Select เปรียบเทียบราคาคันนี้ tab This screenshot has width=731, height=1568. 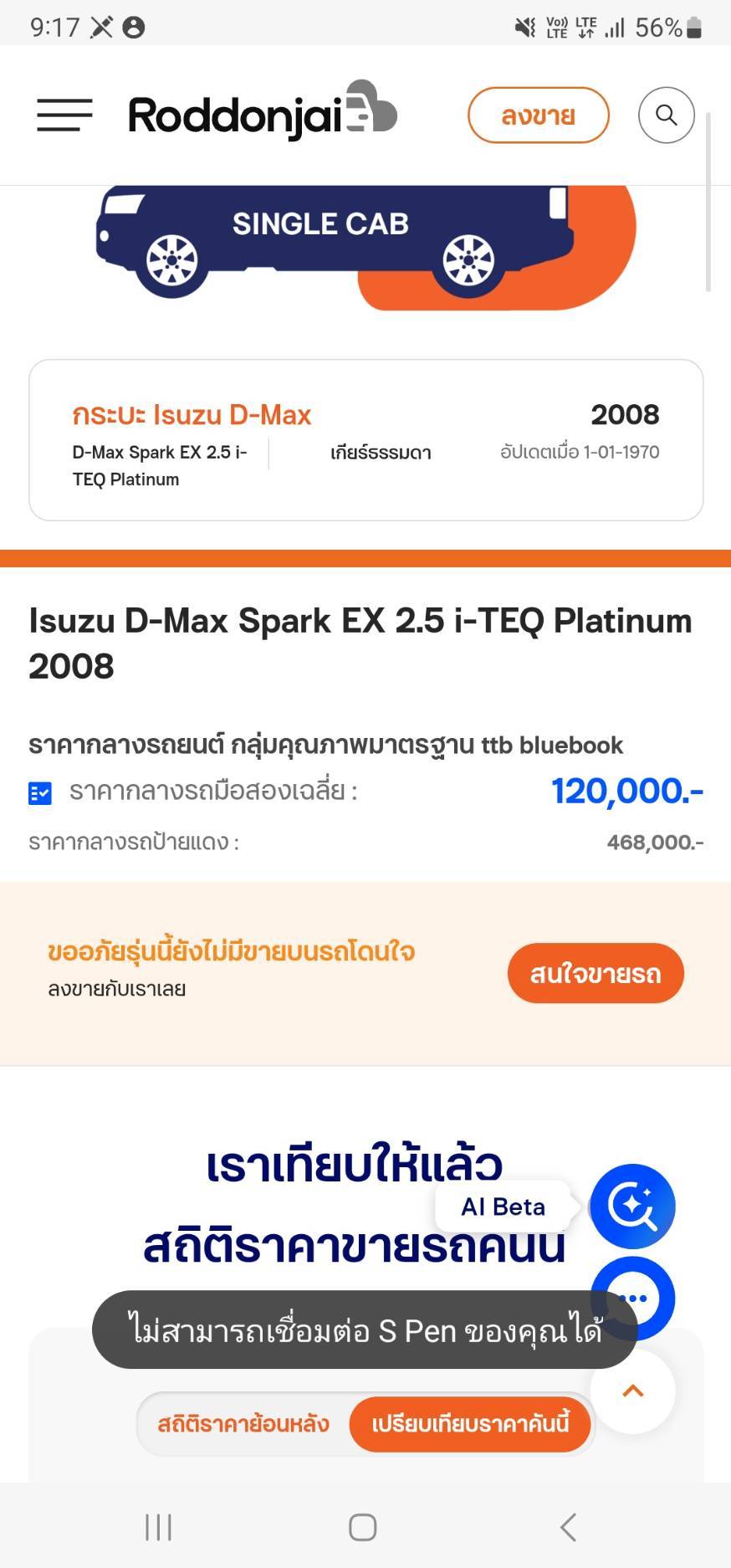point(470,1424)
